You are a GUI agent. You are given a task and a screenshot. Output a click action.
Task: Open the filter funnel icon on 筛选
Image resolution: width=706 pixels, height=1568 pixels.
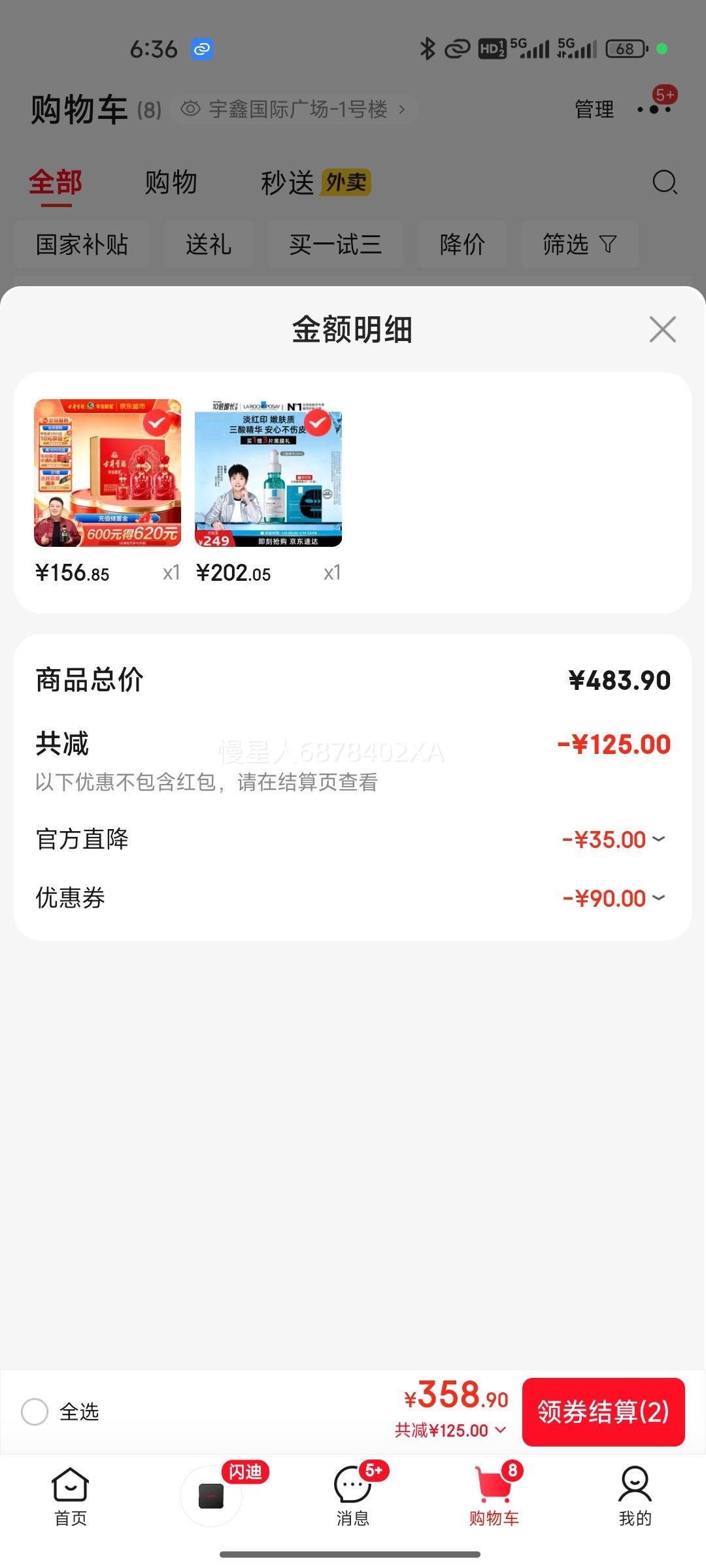(607, 245)
